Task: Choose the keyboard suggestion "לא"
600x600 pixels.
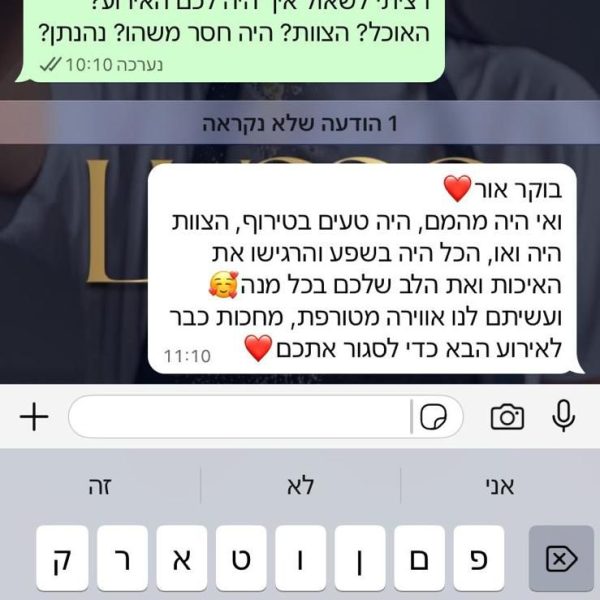Action: tap(300, 486)
